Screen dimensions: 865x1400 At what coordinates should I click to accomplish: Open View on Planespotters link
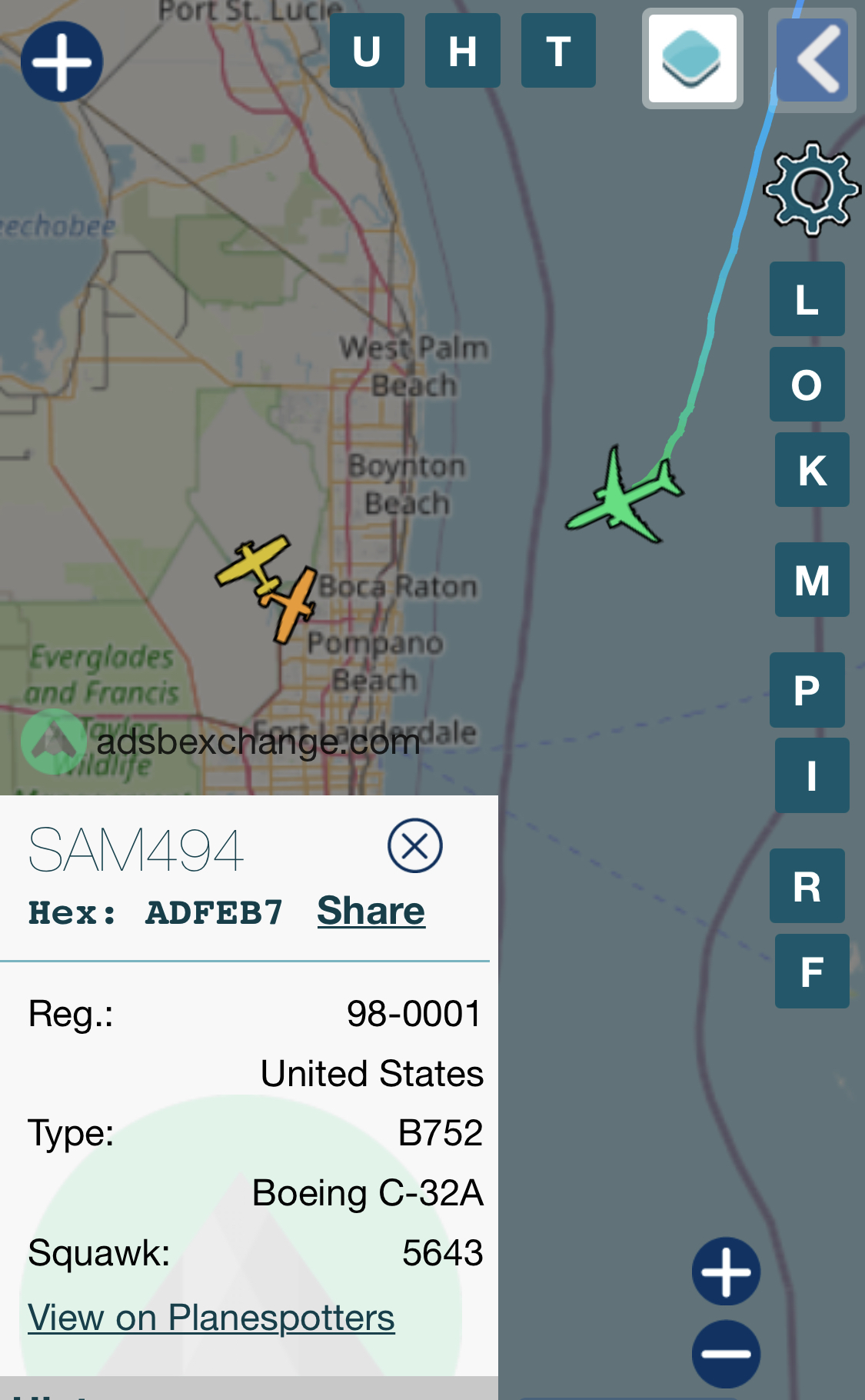211,1318
